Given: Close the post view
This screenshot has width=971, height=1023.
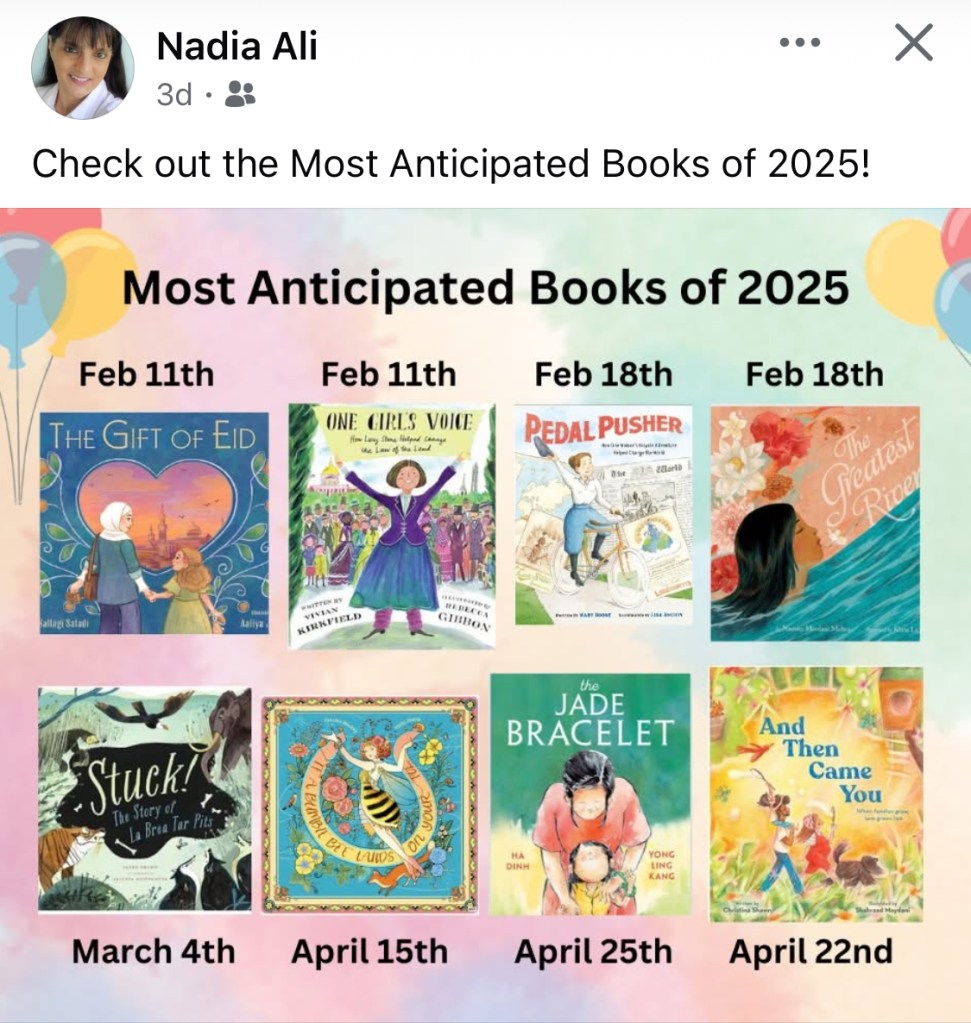Looking at the screenshot, I should click(912, 43).
